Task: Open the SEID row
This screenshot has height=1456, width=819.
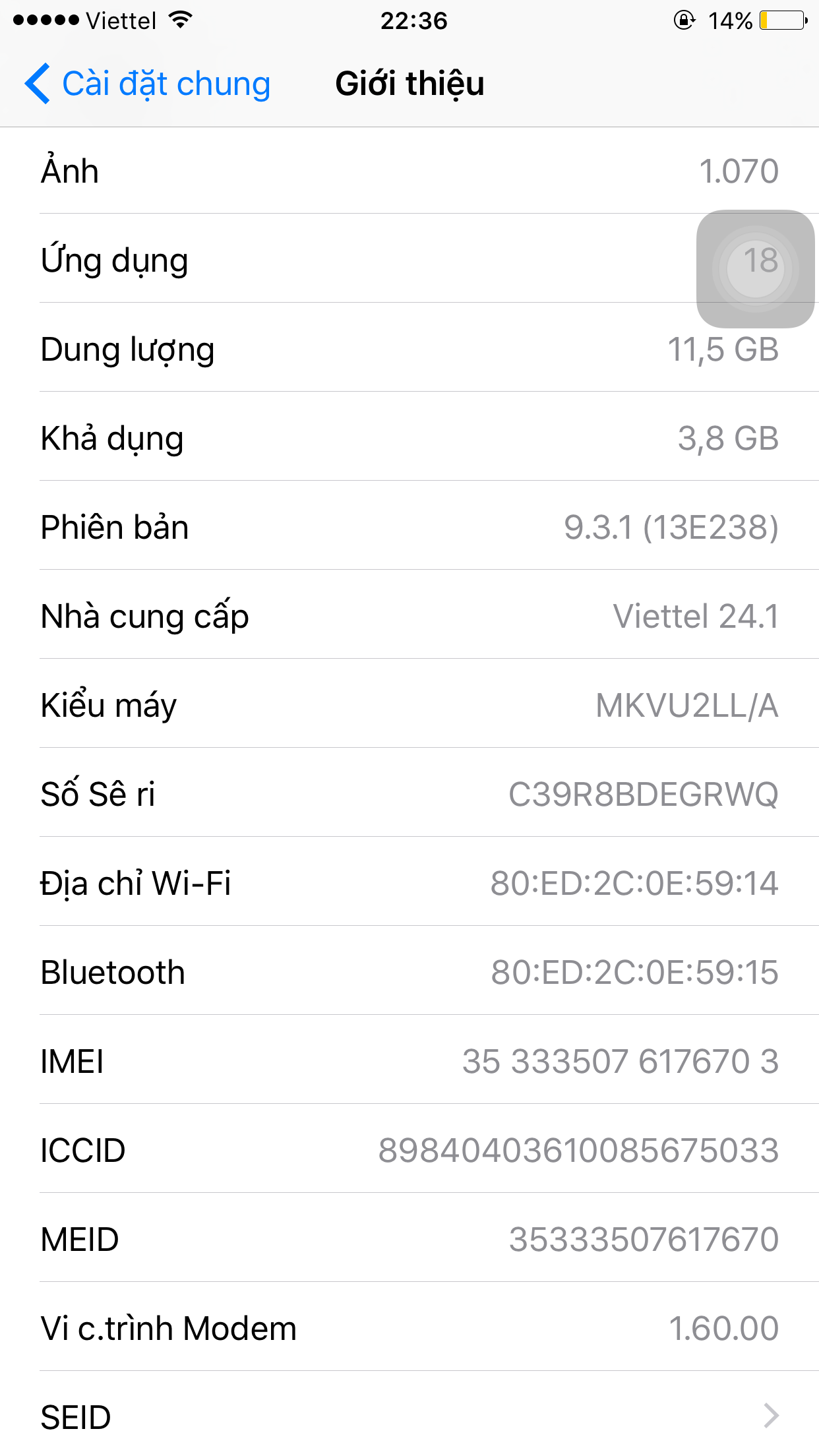Action: [x=409, y=1416]
